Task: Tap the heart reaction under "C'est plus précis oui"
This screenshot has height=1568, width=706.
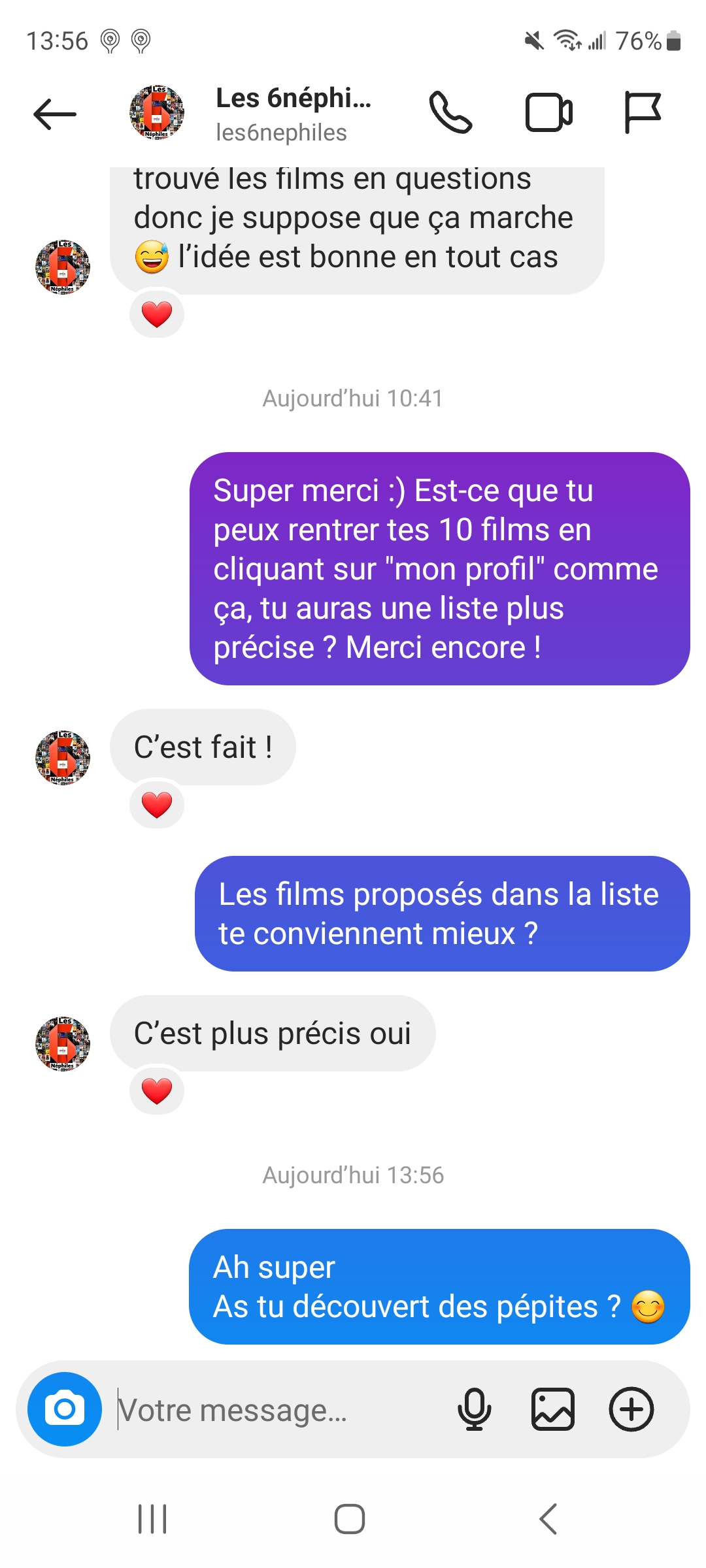Action: point(157,1091)
